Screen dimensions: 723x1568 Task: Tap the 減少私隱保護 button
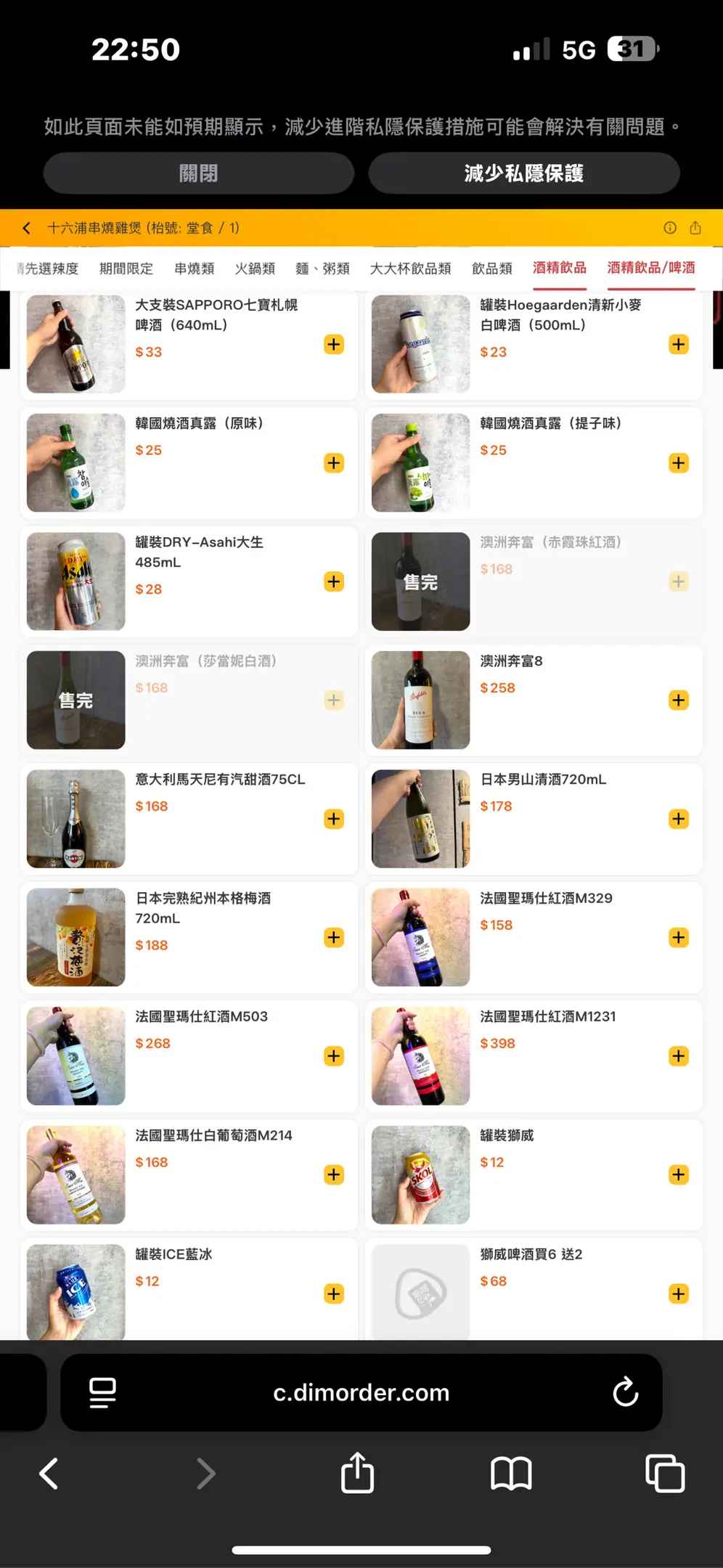coord(523,173)
